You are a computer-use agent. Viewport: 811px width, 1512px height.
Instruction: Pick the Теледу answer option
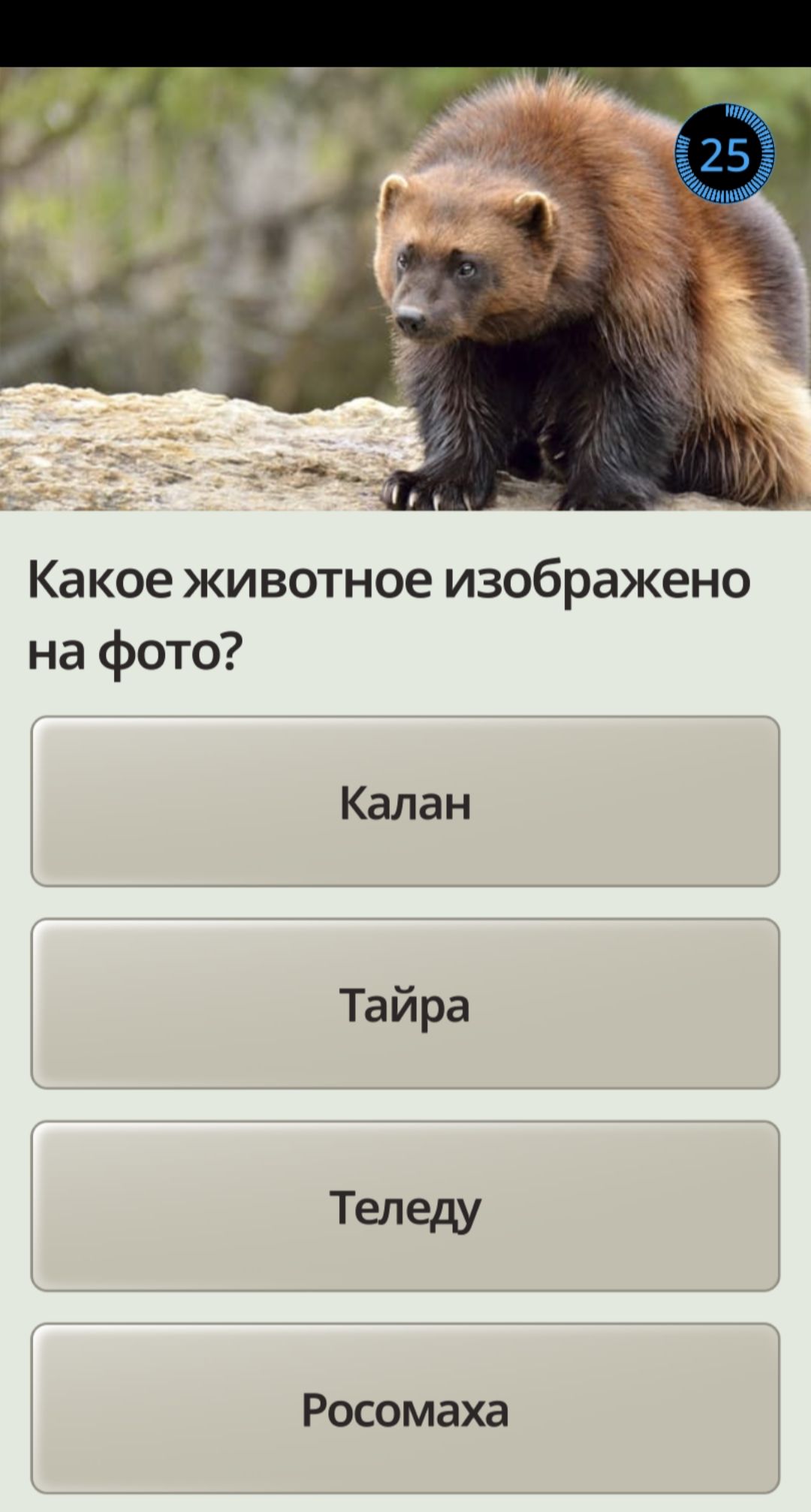coord(405,1206)
